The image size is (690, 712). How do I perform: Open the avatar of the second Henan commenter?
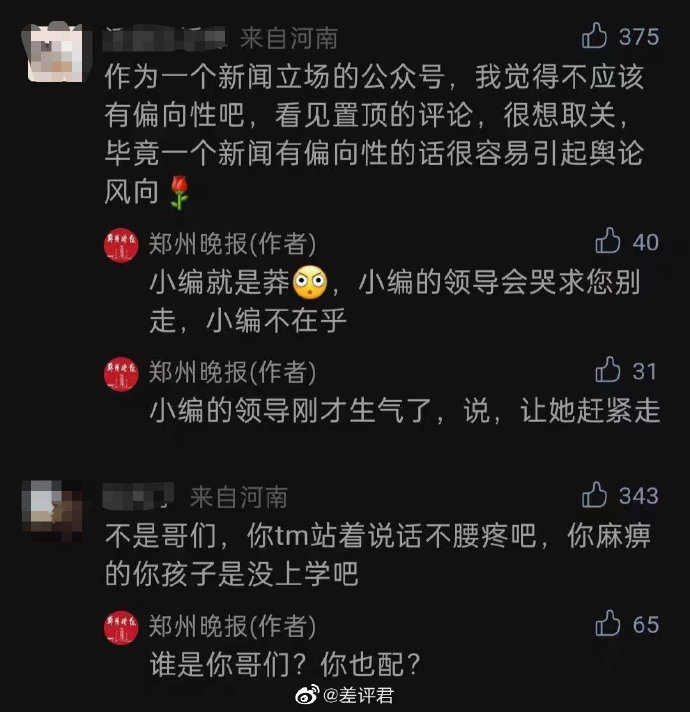54,508
